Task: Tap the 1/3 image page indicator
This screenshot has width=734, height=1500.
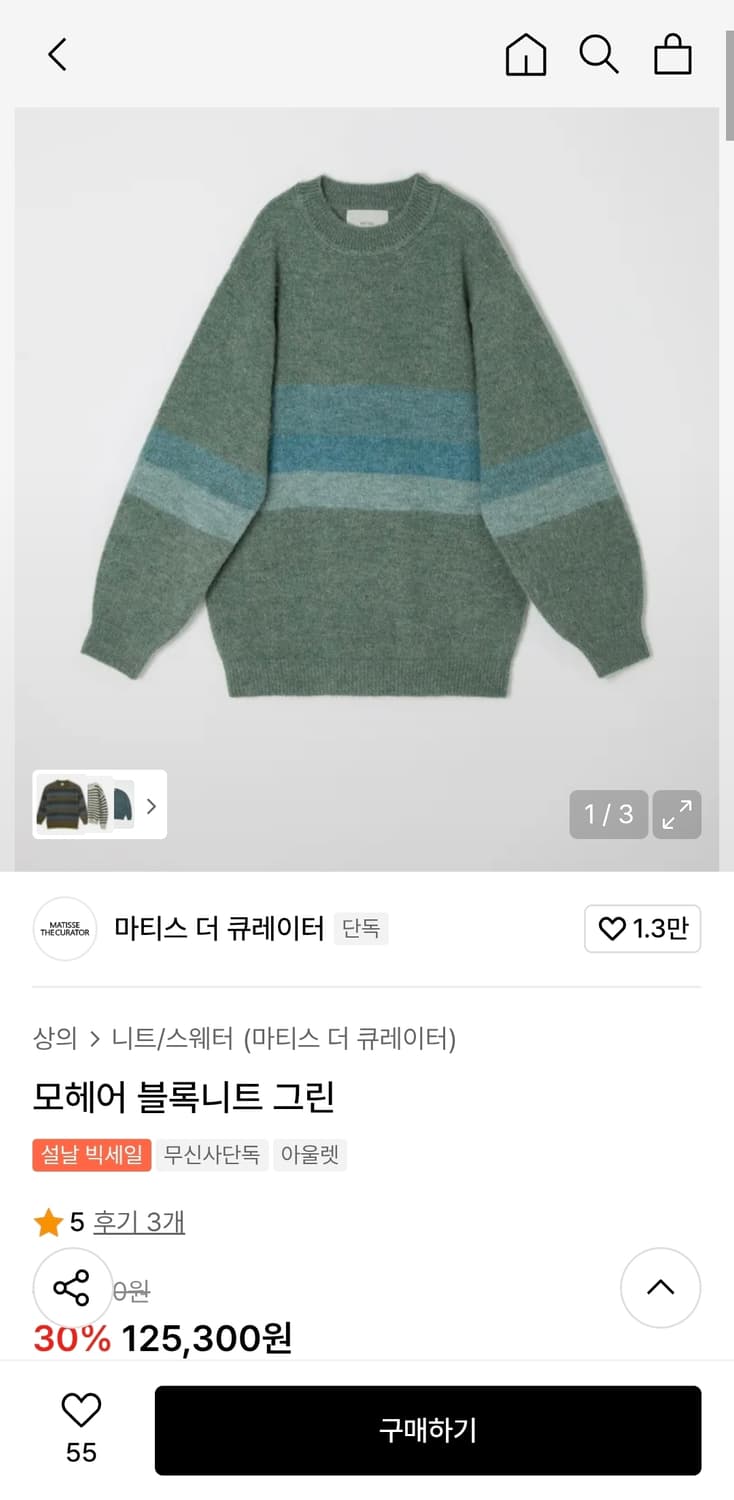Action: [x=608, y=815]
